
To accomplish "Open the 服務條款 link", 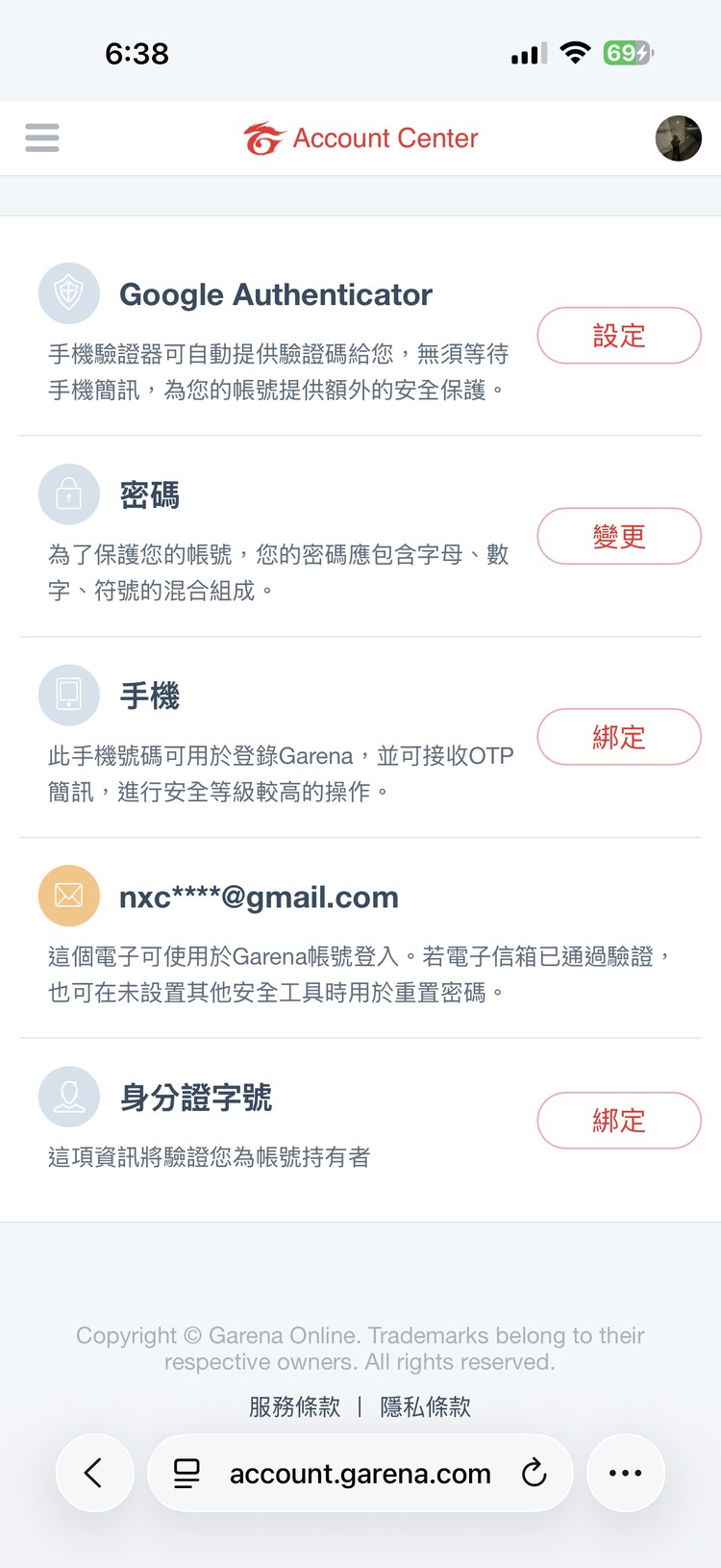I will coord(294,1406).
